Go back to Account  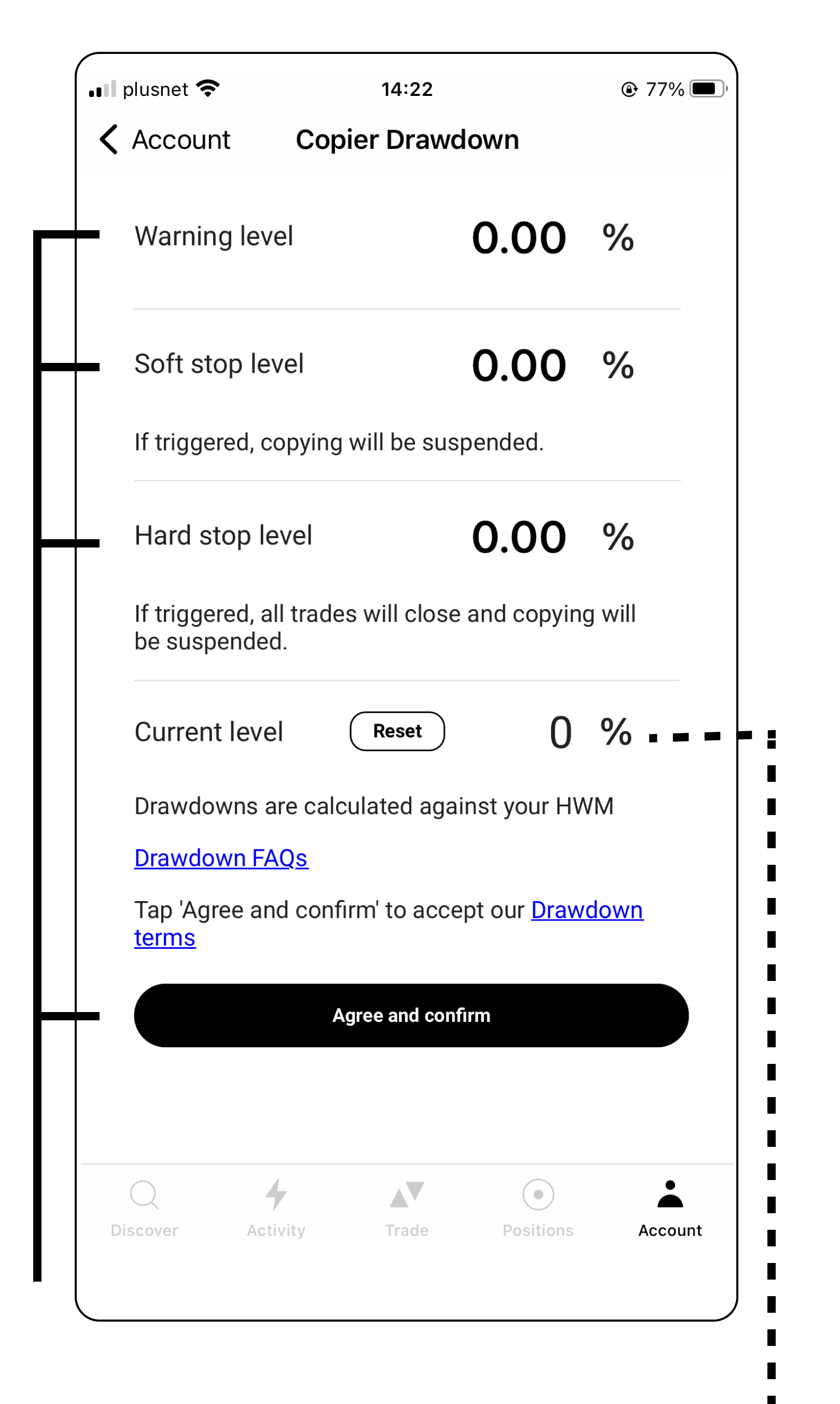tap(165, 139)
